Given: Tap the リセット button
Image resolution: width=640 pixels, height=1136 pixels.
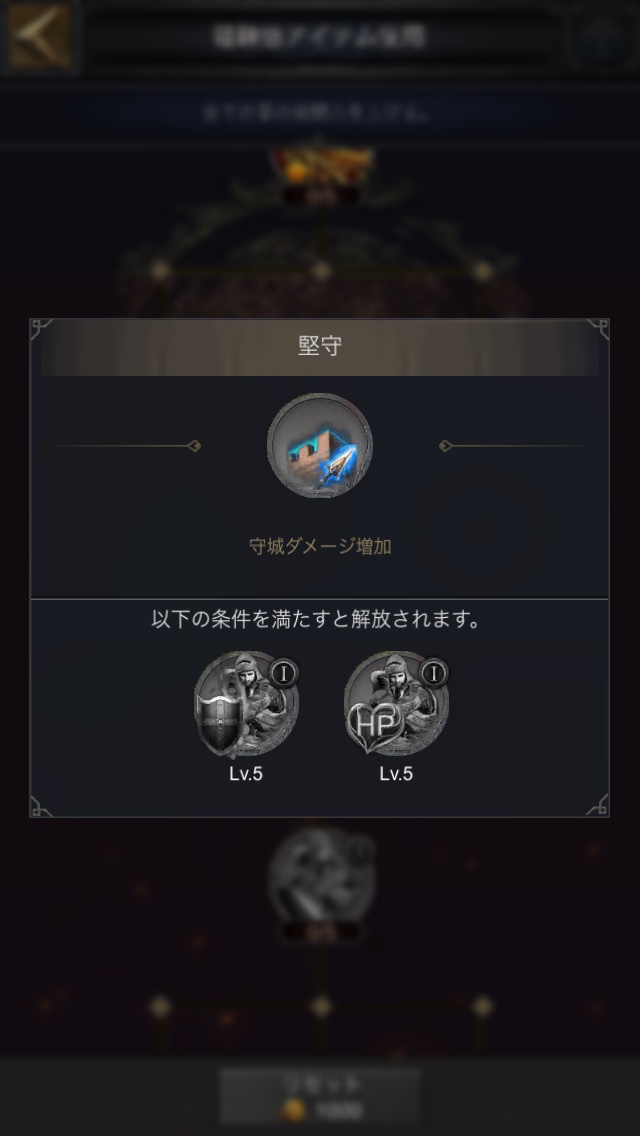Looking at the screenshot, I should (x=320, y=1096).
